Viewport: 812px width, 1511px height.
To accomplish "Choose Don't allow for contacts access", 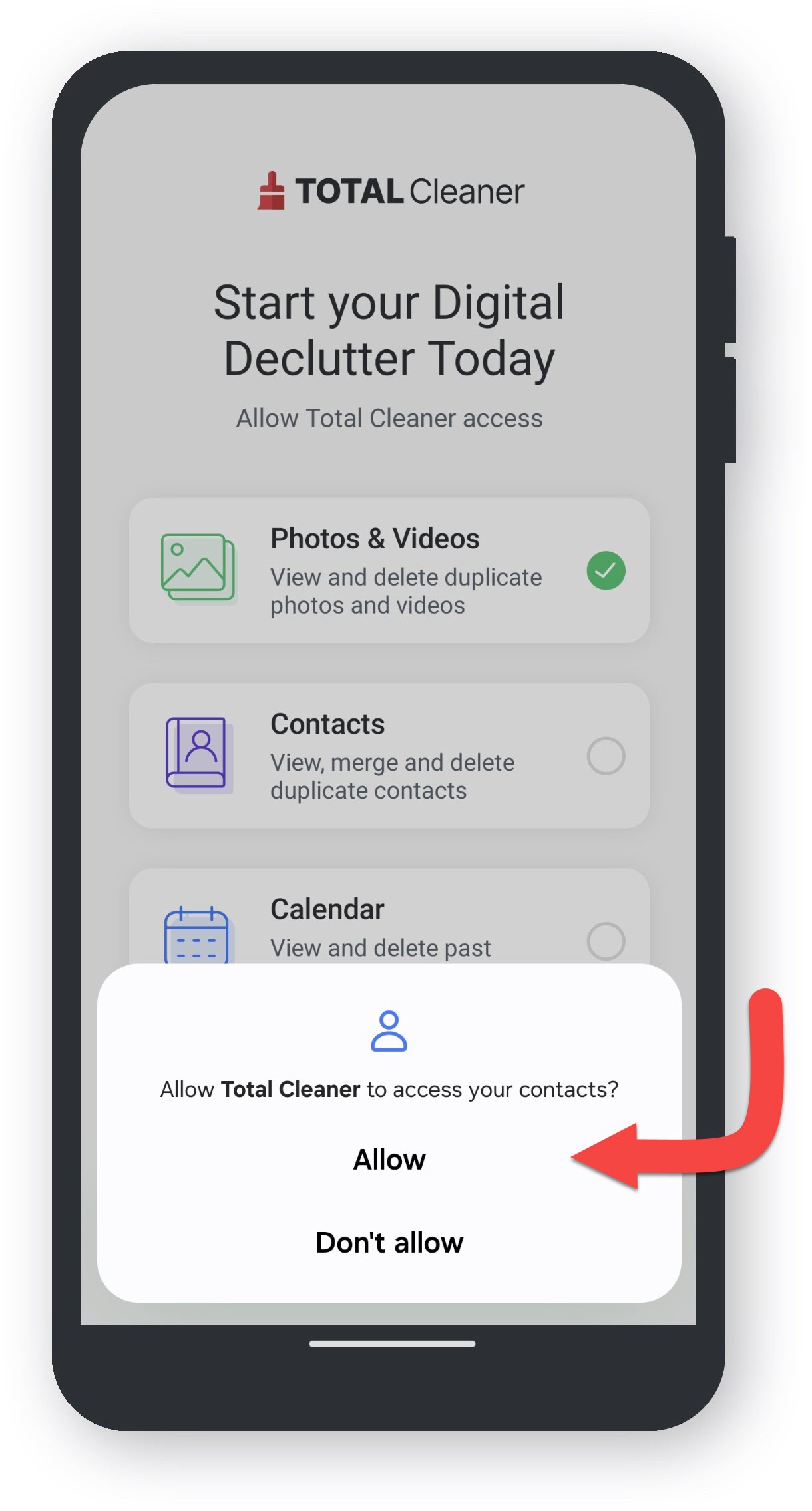I will click(389, 1243).
